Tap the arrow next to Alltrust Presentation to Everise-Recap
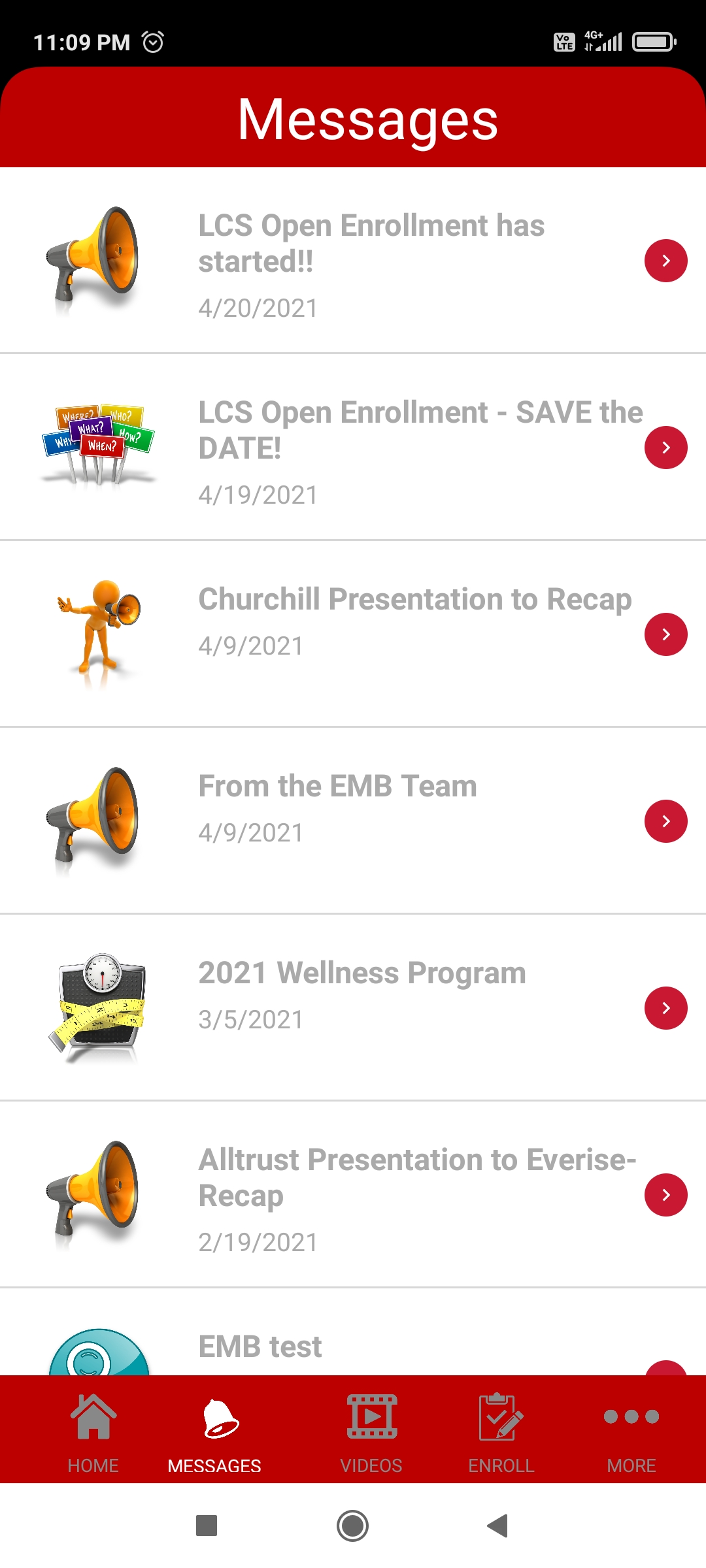This screenshot has width=706, height=1568. (665, 1195)
